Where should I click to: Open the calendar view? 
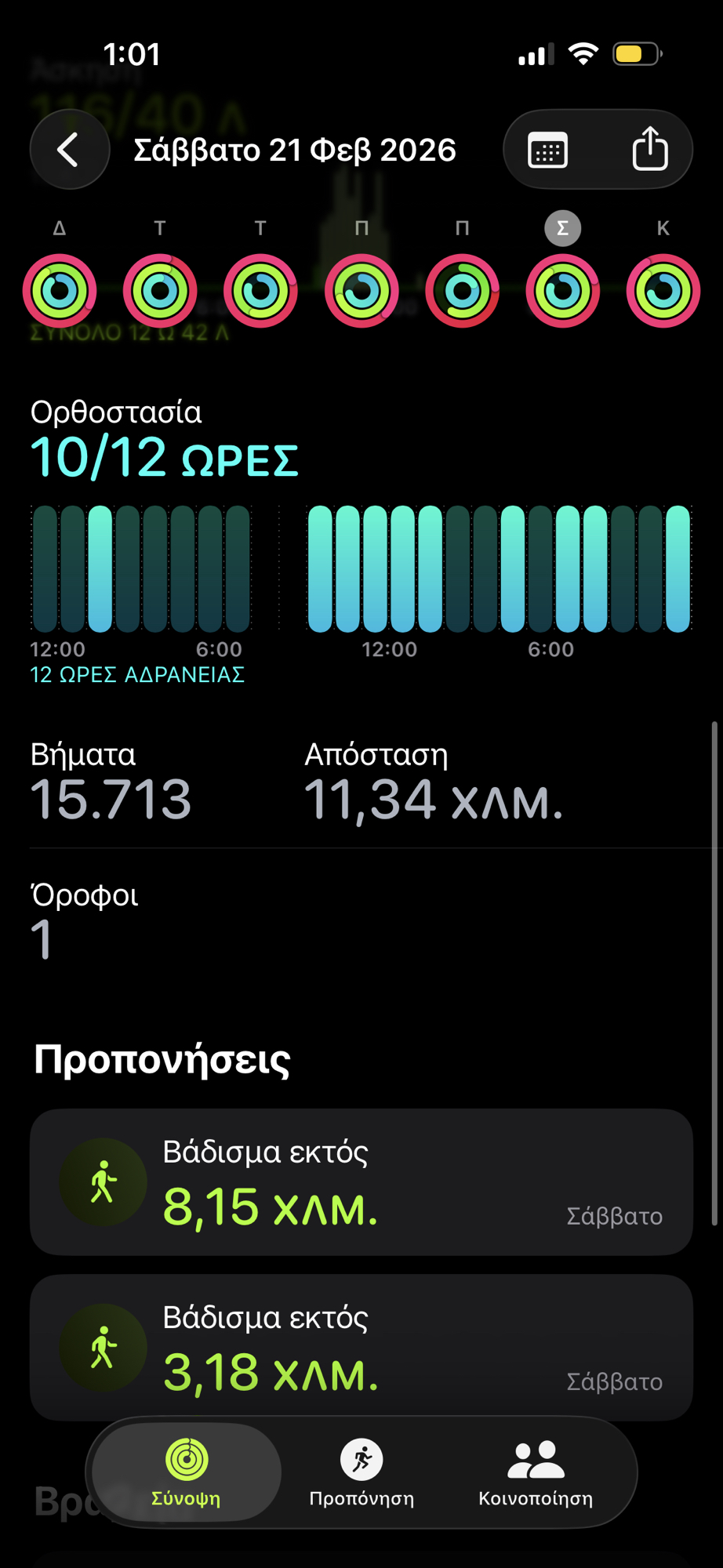tap(547, 150)
